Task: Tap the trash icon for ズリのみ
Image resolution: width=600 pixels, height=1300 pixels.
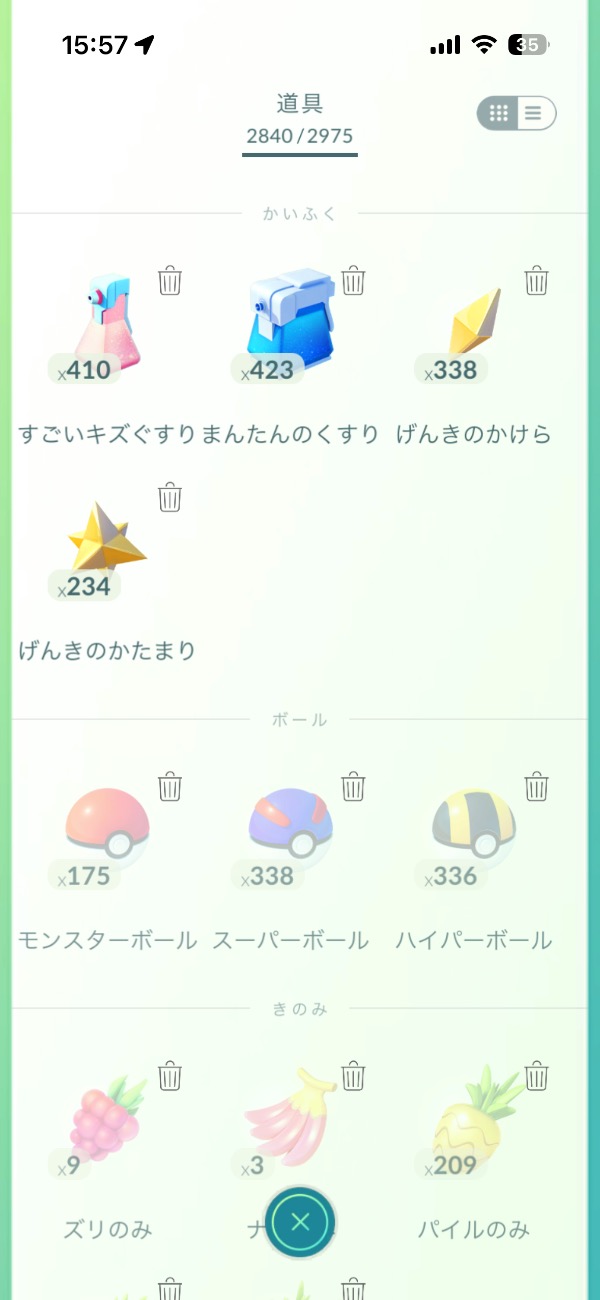Action: pyautogui.click(x=170, y=1077)
